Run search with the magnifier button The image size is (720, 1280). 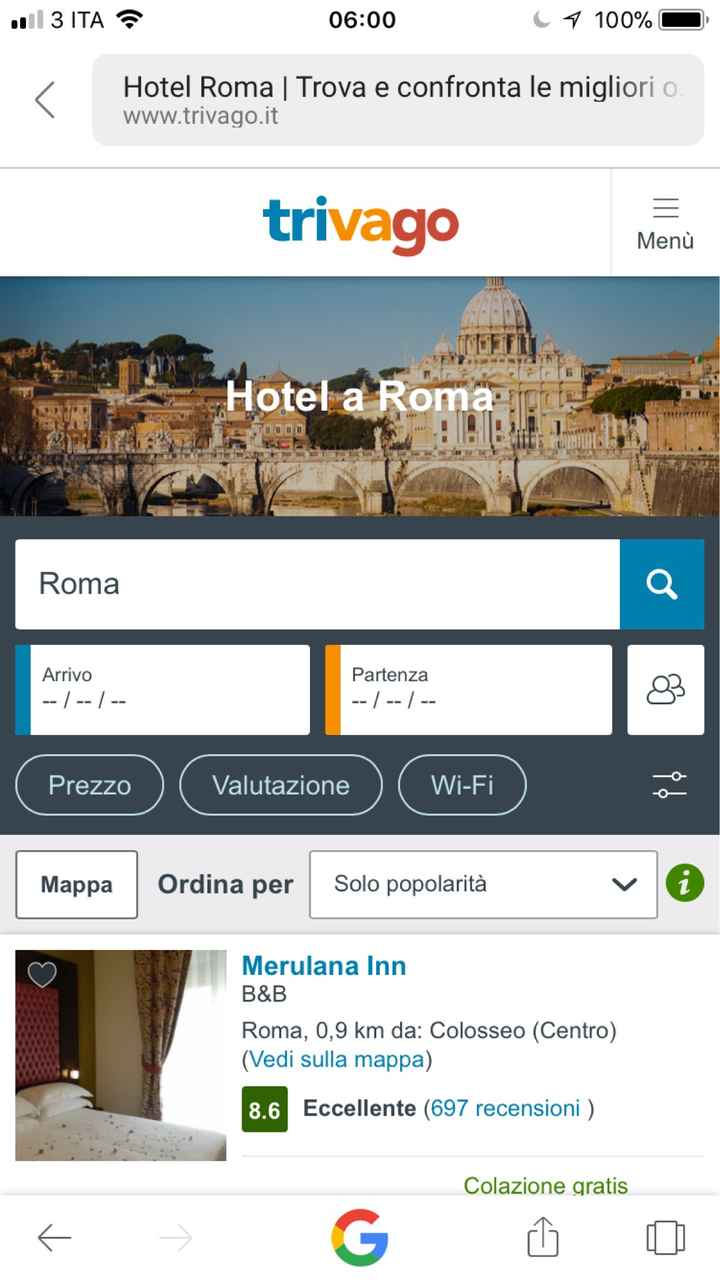point(662,584)
